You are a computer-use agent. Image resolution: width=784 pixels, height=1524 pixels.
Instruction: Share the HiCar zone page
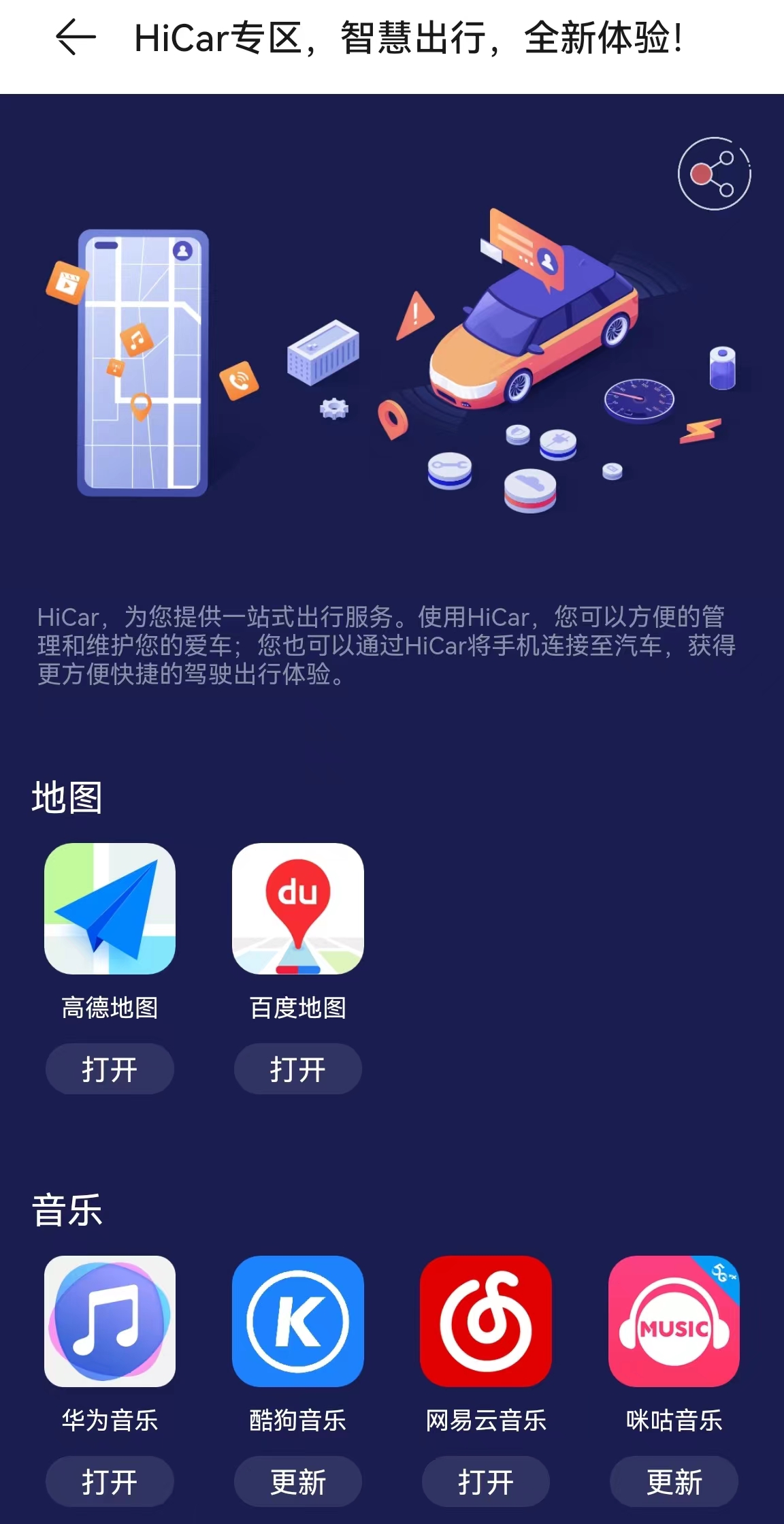click(714, 174)
